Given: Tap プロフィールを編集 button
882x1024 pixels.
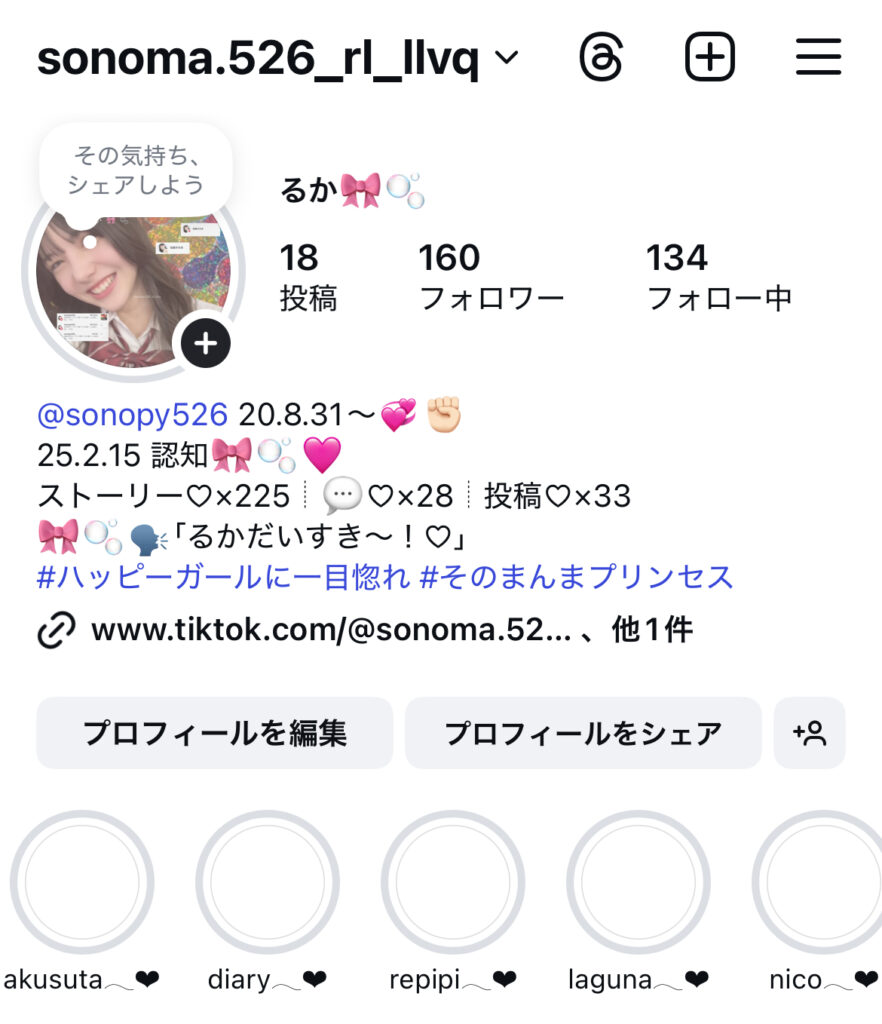Looking at the screenshot, I should [x=215, y=733].
